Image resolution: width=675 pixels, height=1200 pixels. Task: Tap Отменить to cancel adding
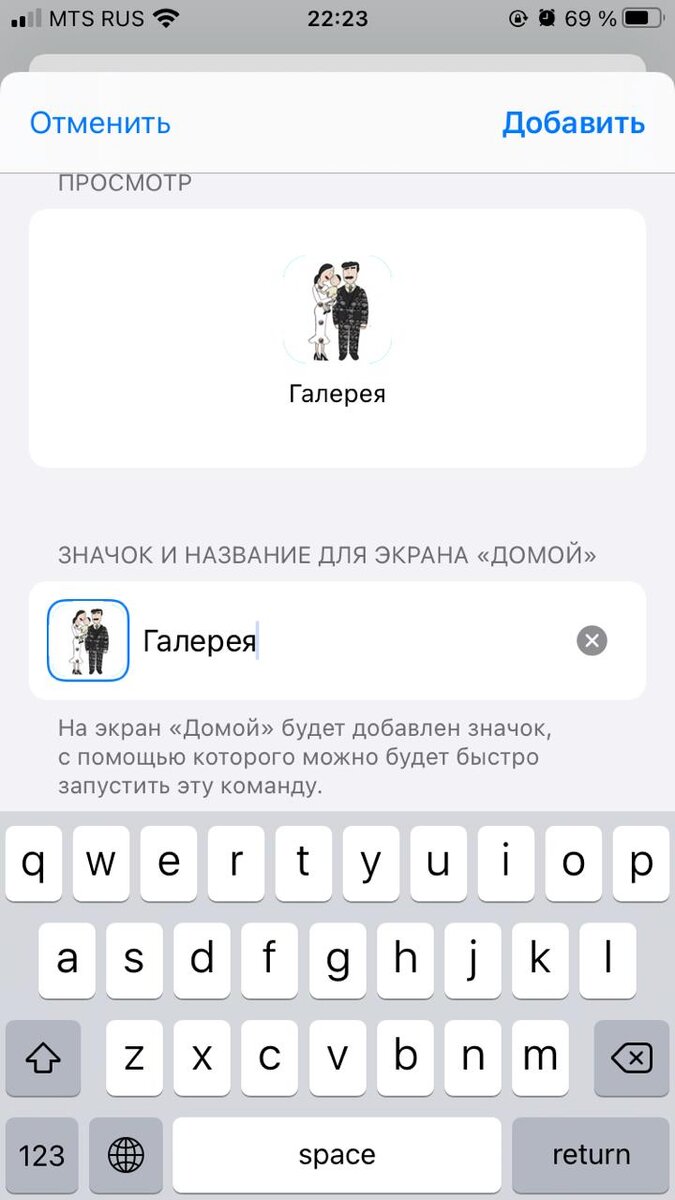tap(100, 123)
